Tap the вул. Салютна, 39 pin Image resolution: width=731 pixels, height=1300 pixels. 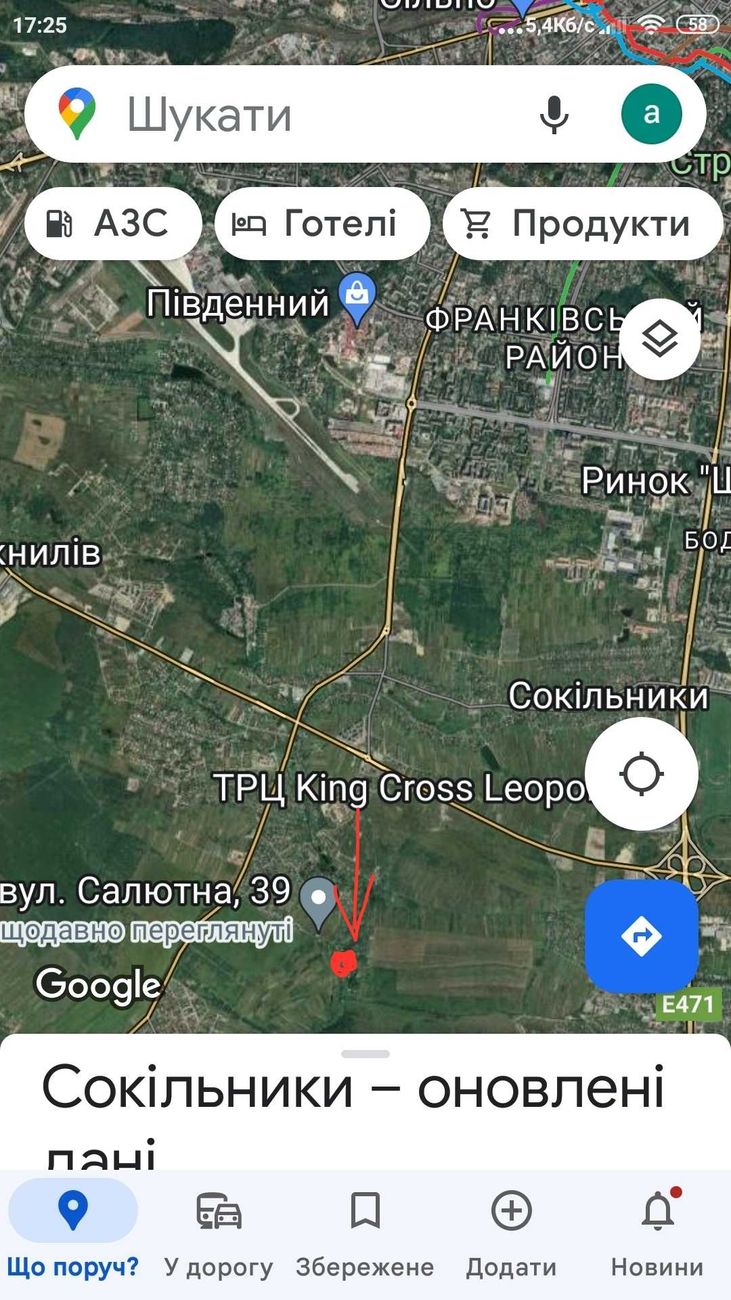click(319, 900)
